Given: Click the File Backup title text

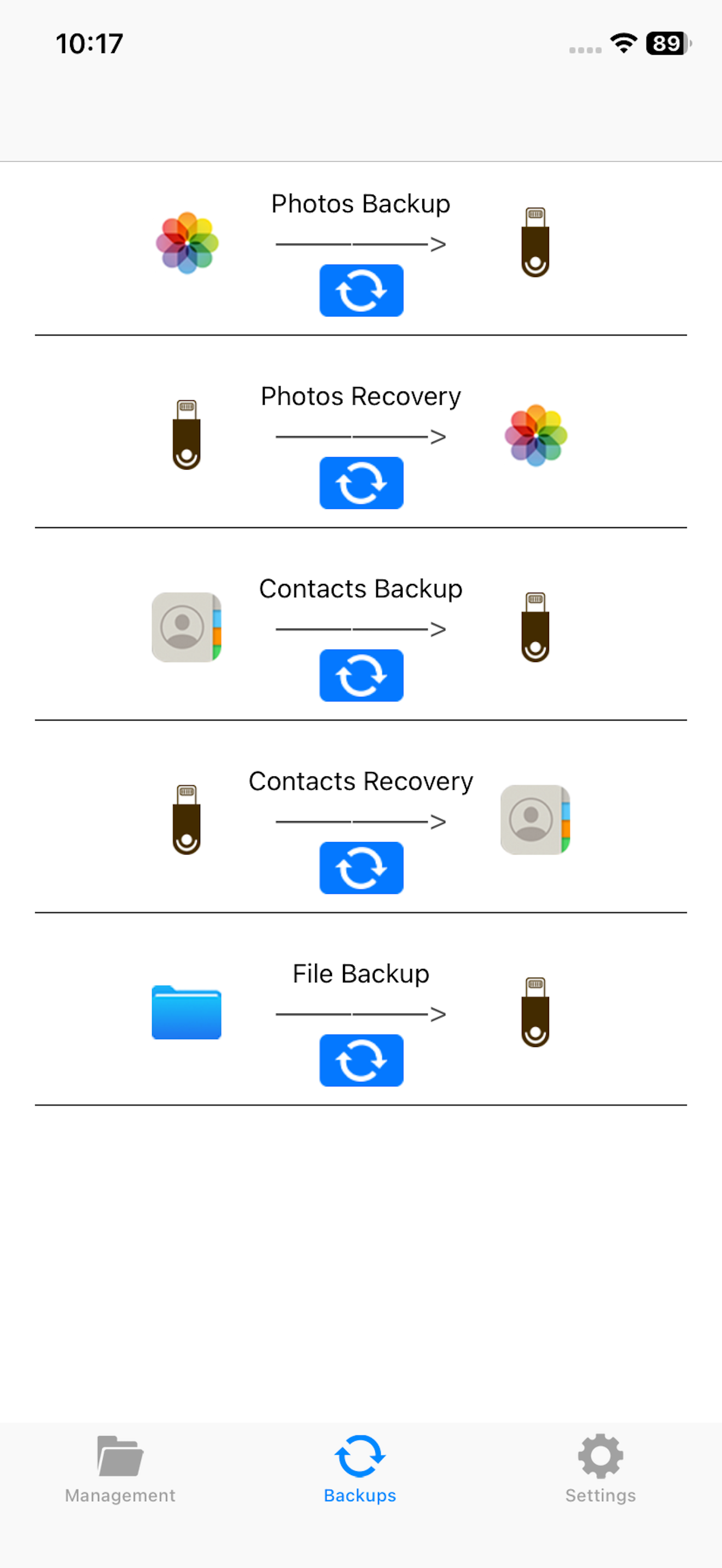Looking at the screenshot, I should pyautogui.click(x=360, y=973).
